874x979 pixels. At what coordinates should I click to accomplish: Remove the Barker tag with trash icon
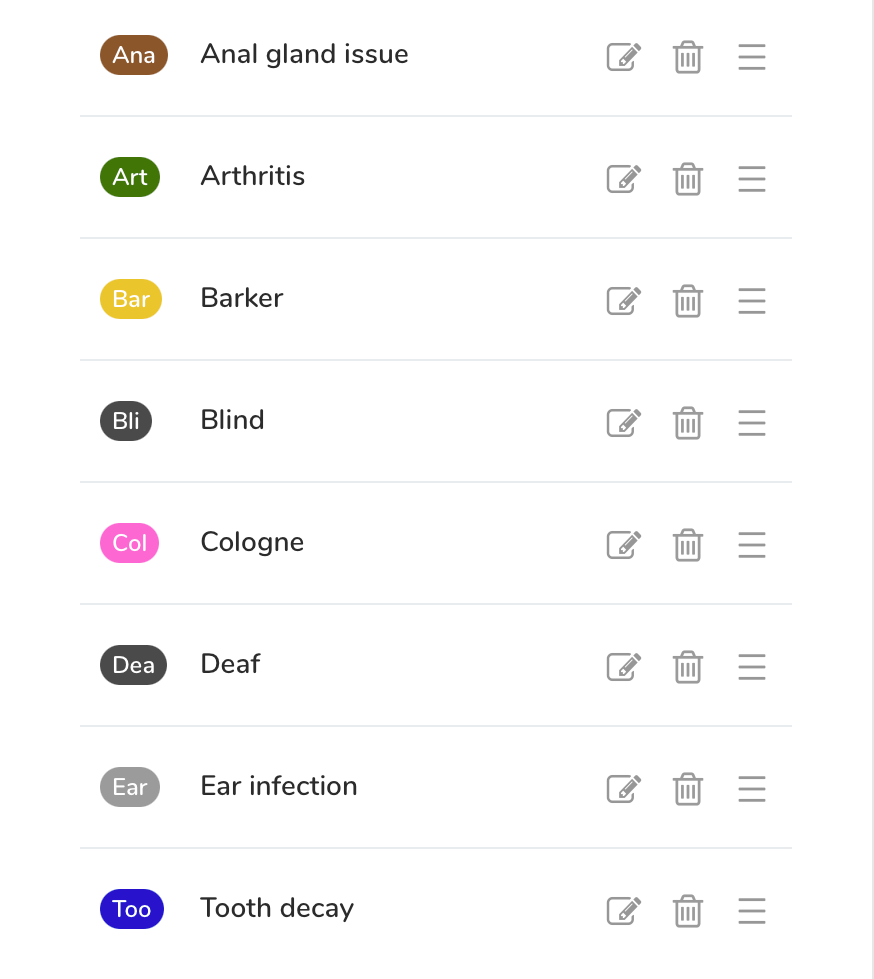[x=687, y=301]
